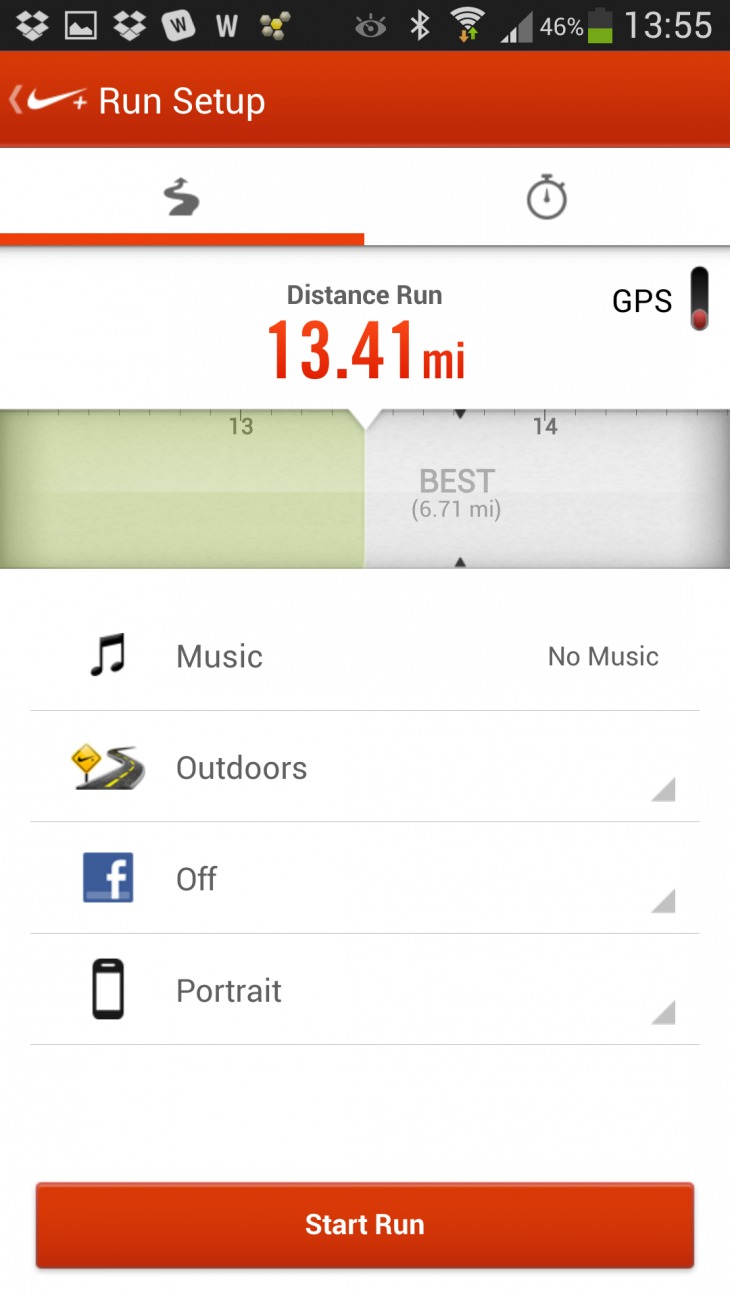
Task: Select the portrait phone icon
Action: (x=108, y=990)
